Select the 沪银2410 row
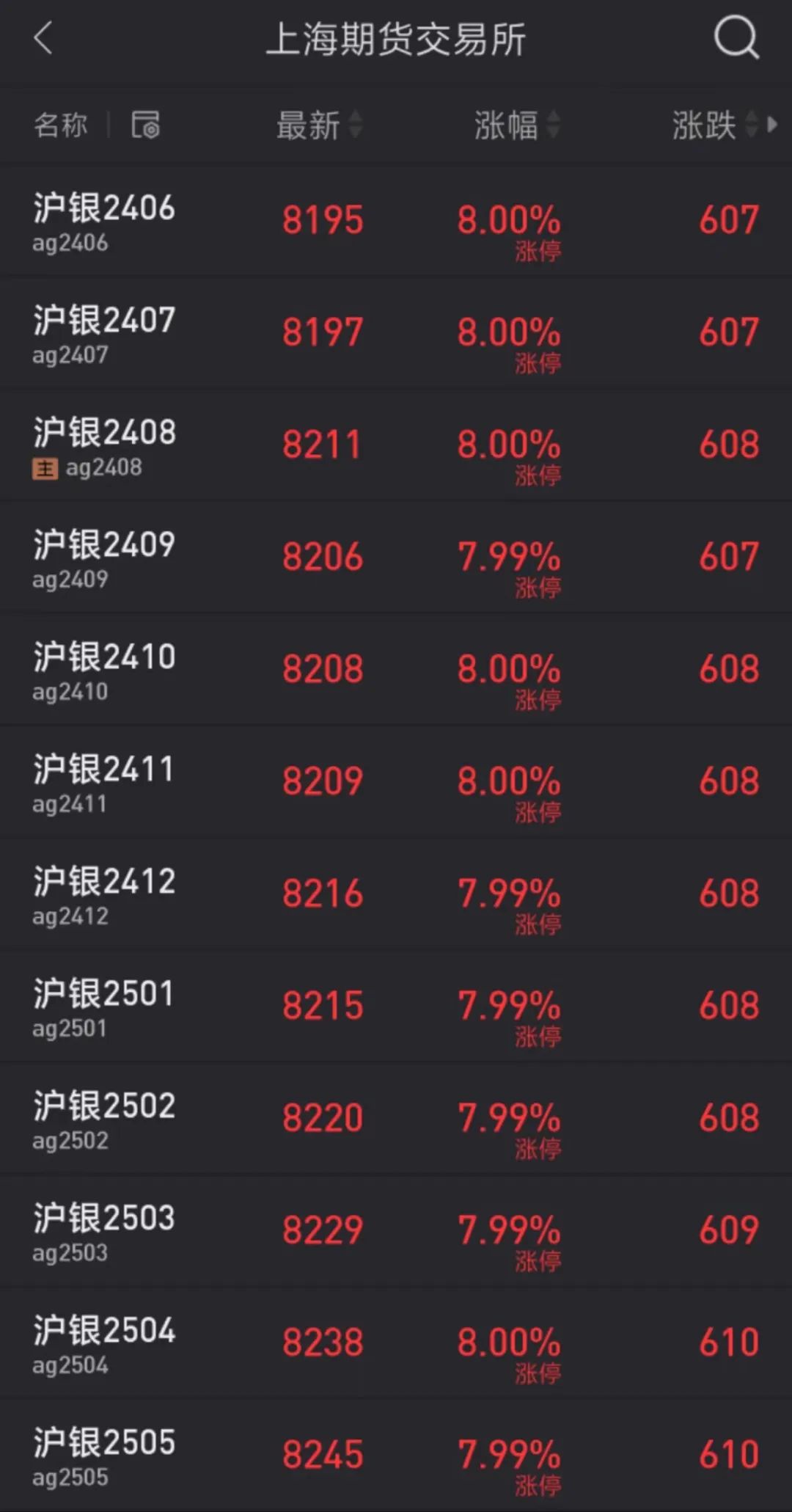 click(396, 669)
